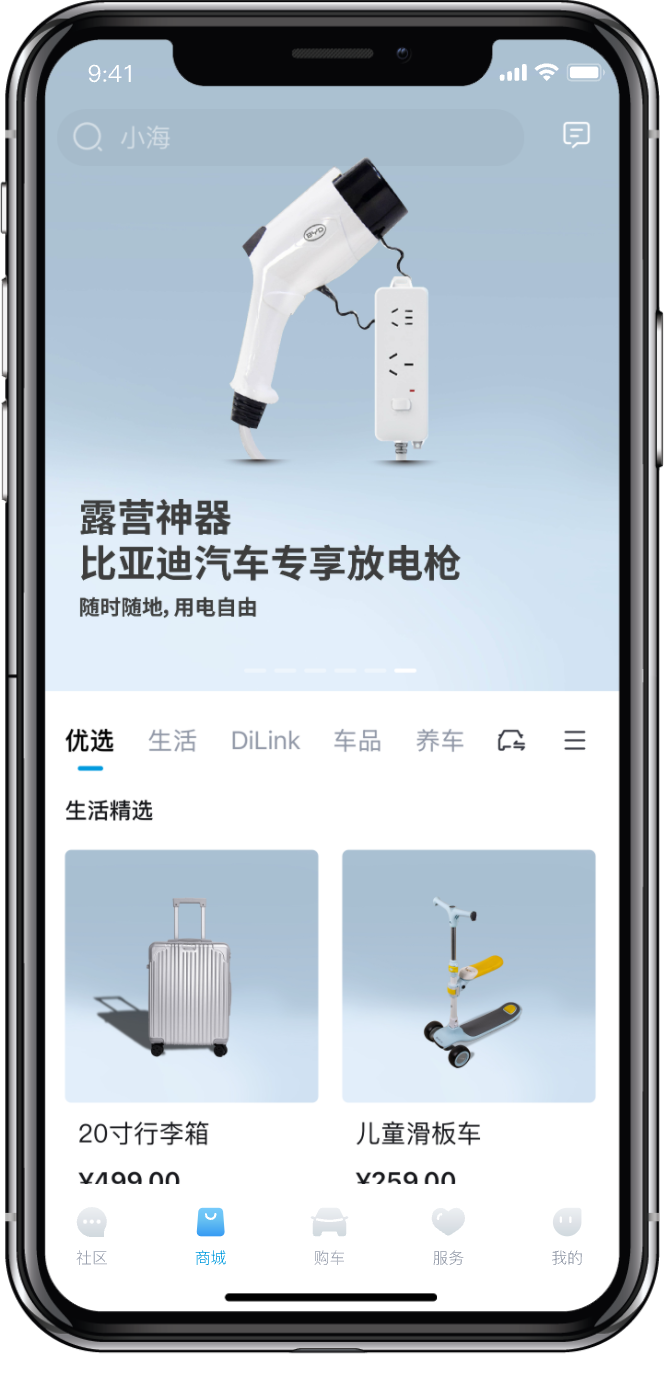Switch to the 养车 category tab
Screen dimensions: 664x1380
440,741
